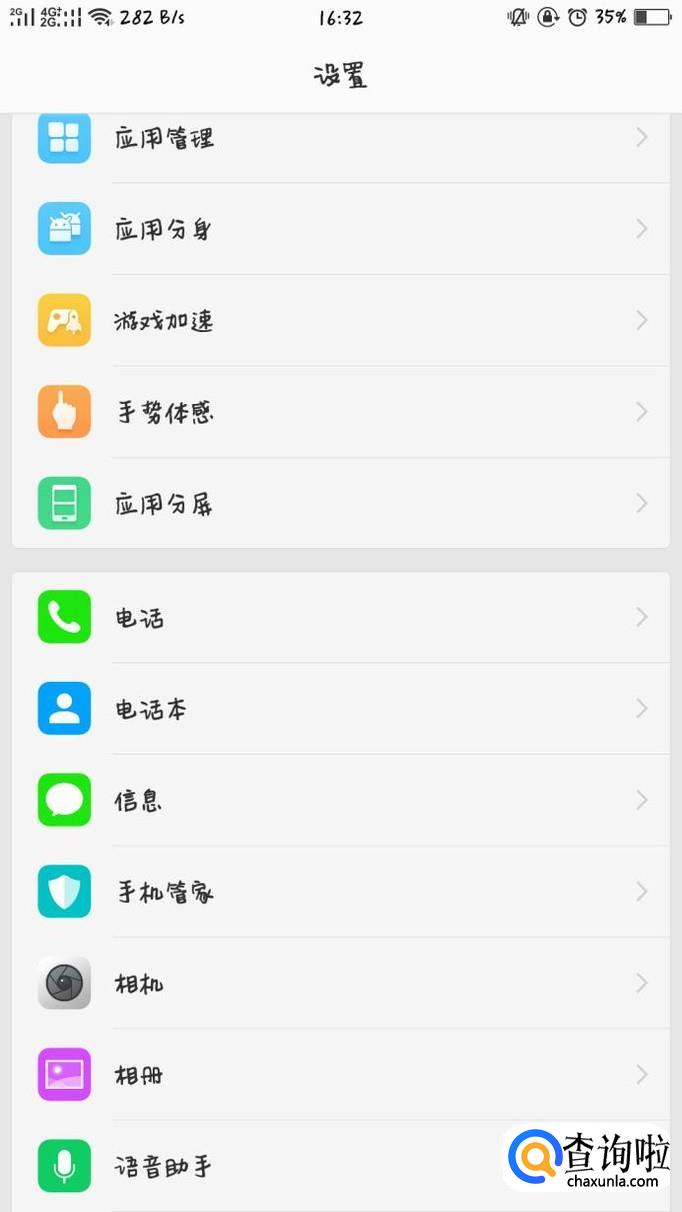Go to 应用分屏 settings
682x1212 pixels.
point(340,503)
